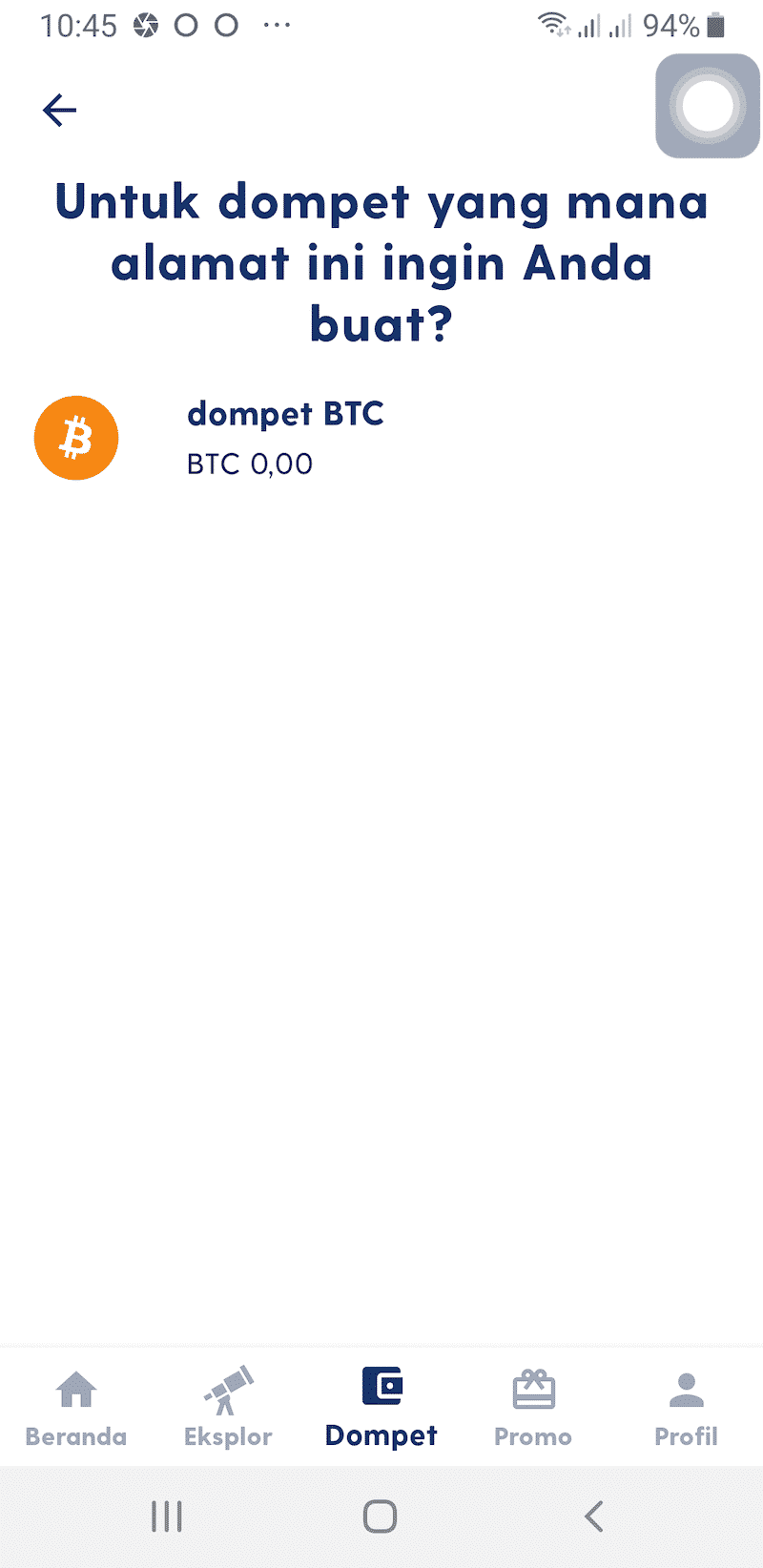Open the profile avatar in the top right corner

(706, 105)
